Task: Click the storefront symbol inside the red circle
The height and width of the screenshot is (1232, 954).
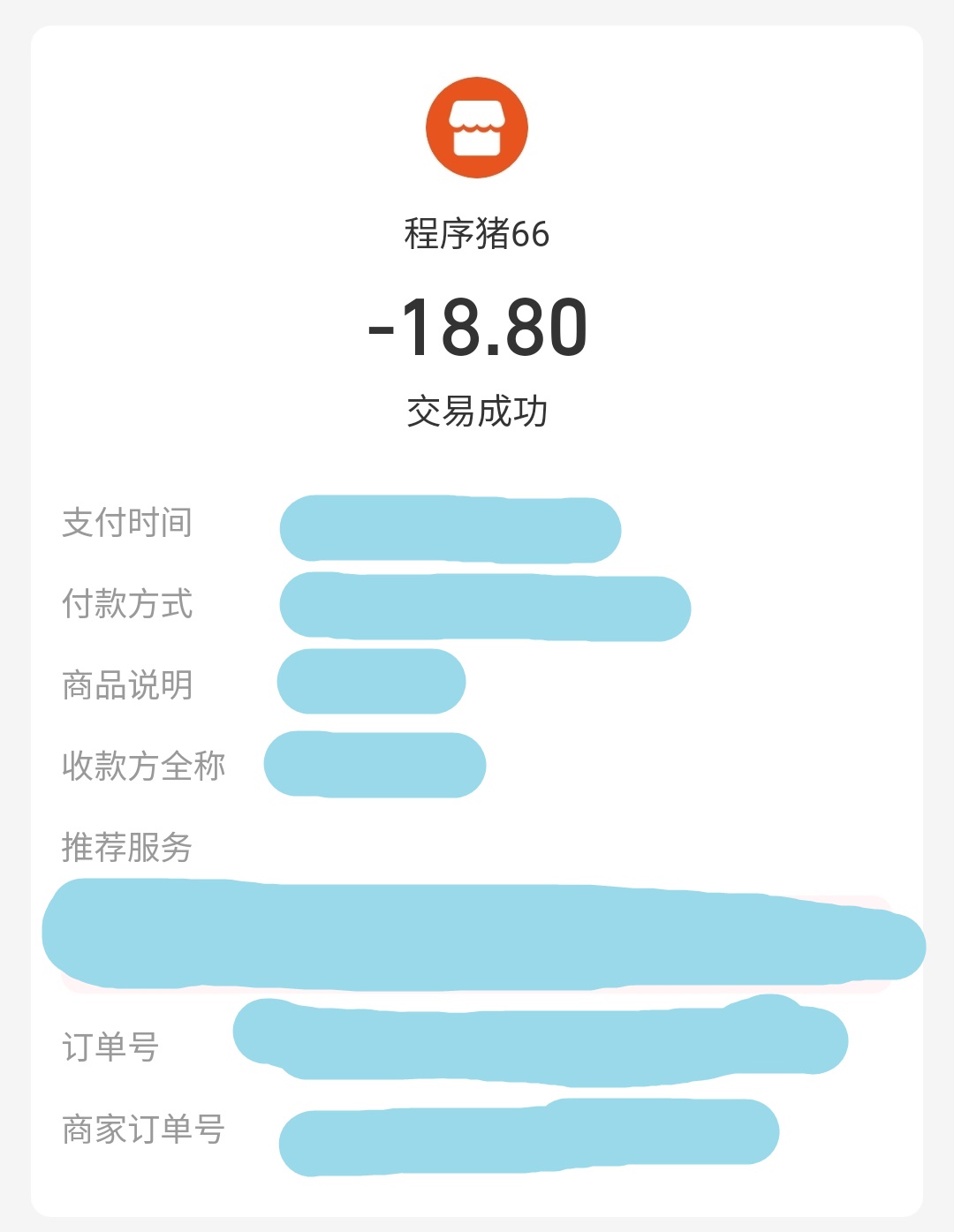Action: [477, 126]
